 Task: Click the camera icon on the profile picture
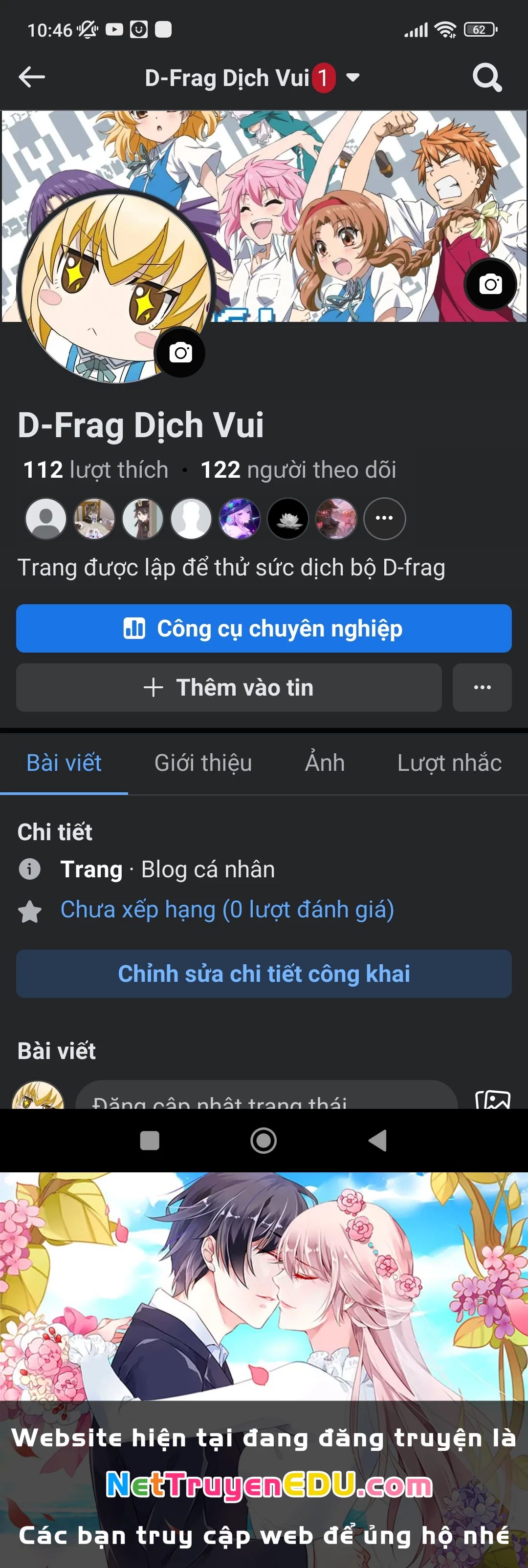coord(179,353)
